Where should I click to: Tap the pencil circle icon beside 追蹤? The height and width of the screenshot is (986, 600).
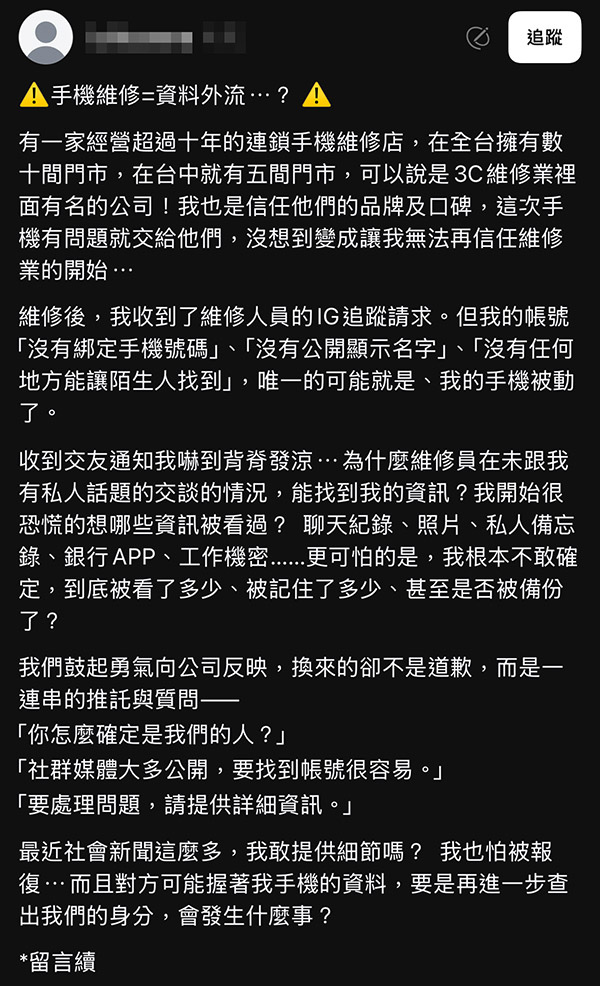[x=478, y=38]
